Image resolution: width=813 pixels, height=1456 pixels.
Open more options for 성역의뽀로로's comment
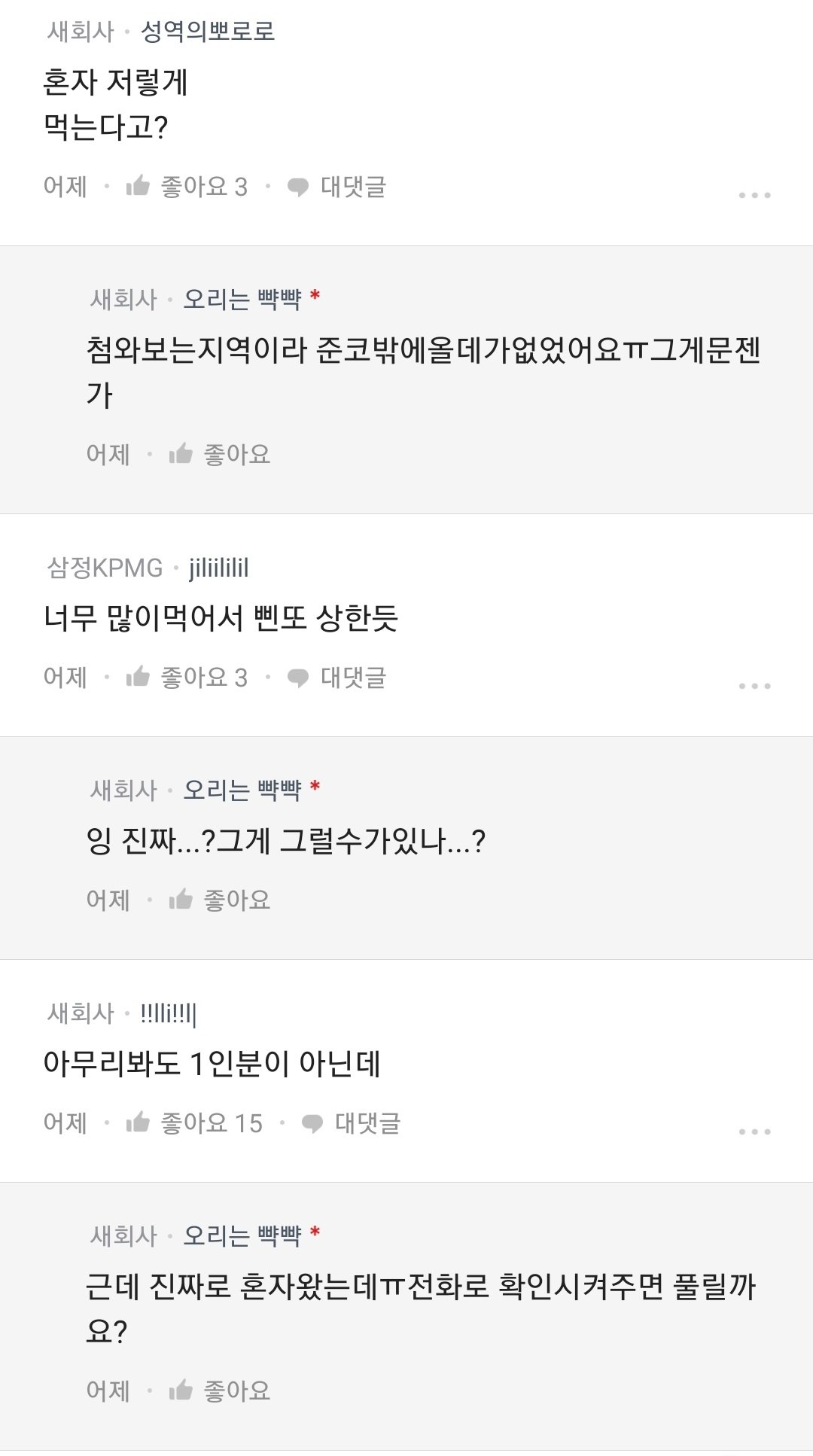point(754,195)
